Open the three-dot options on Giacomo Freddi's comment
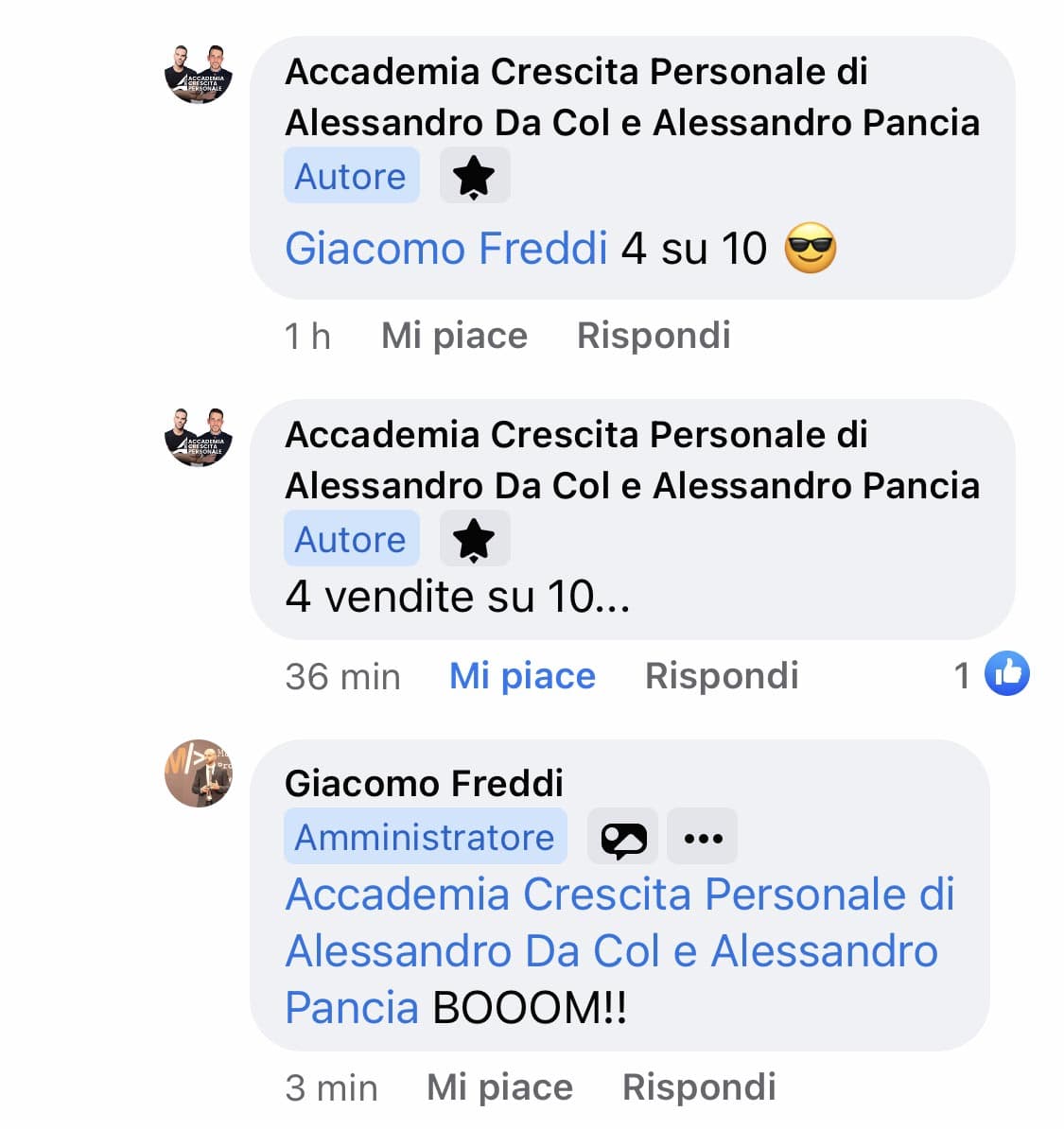 pos(703,838)
